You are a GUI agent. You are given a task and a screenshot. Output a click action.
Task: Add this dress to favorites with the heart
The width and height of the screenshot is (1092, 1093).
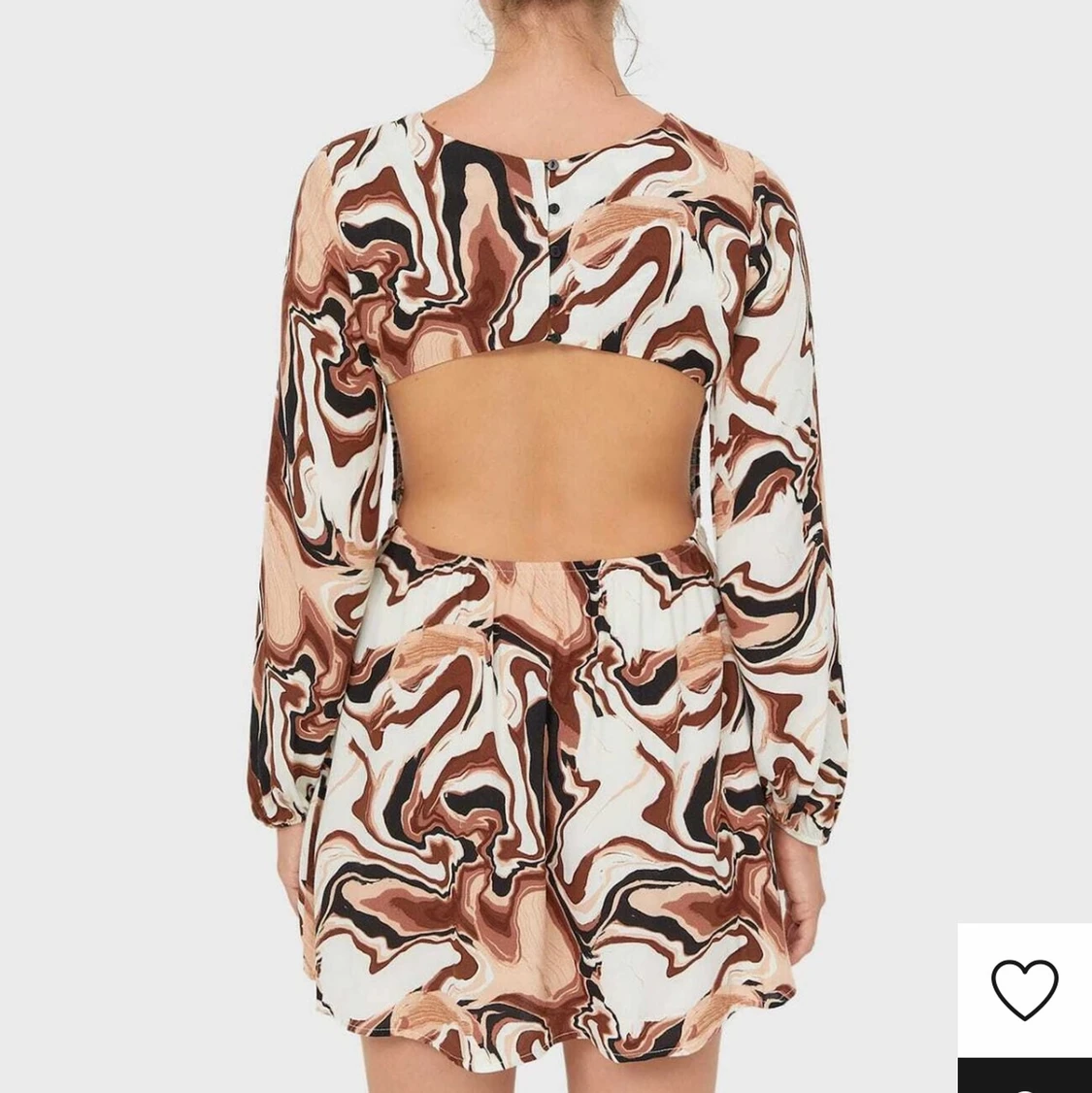click(x=1024, y=989)
